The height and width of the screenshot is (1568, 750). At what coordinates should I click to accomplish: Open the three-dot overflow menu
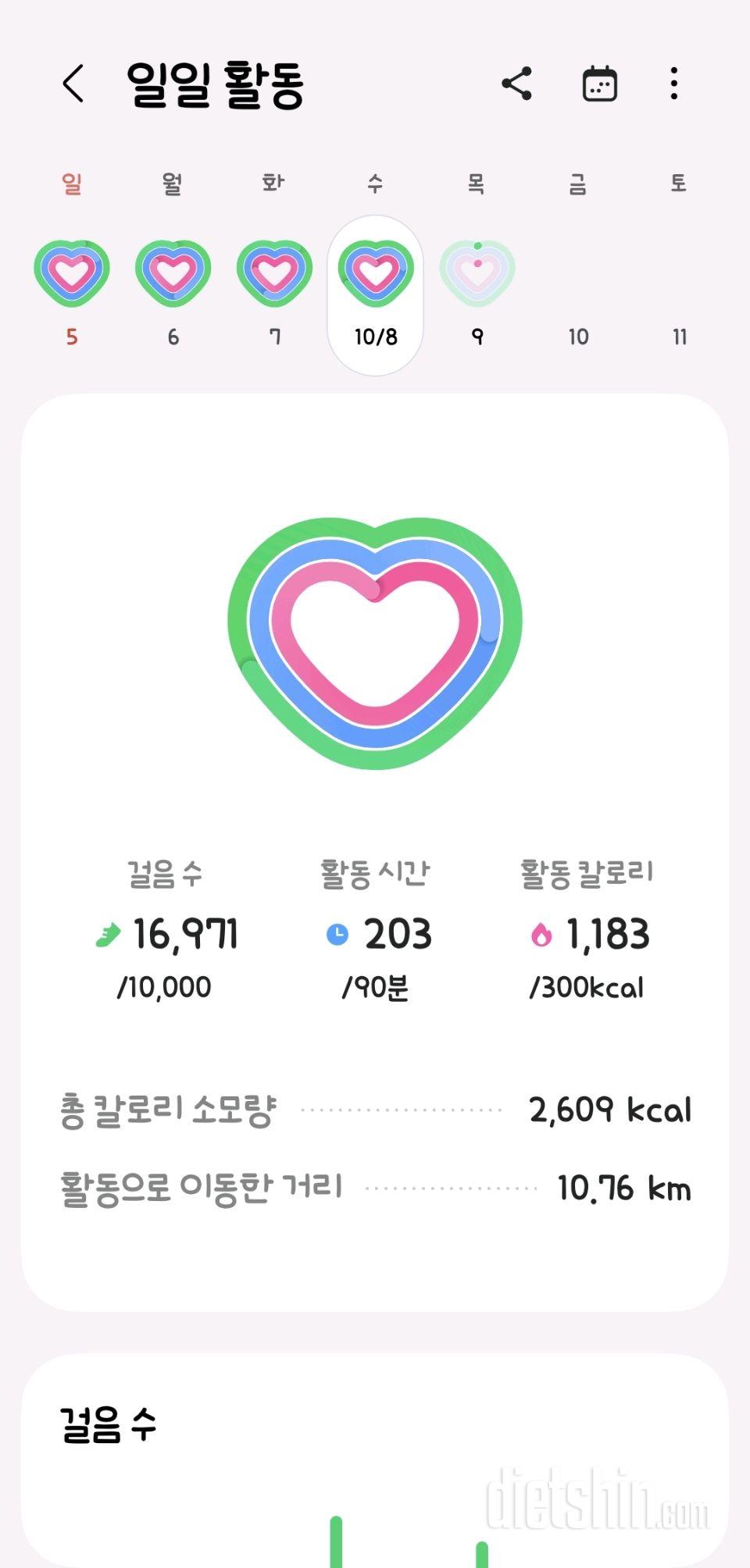[673, 84]
